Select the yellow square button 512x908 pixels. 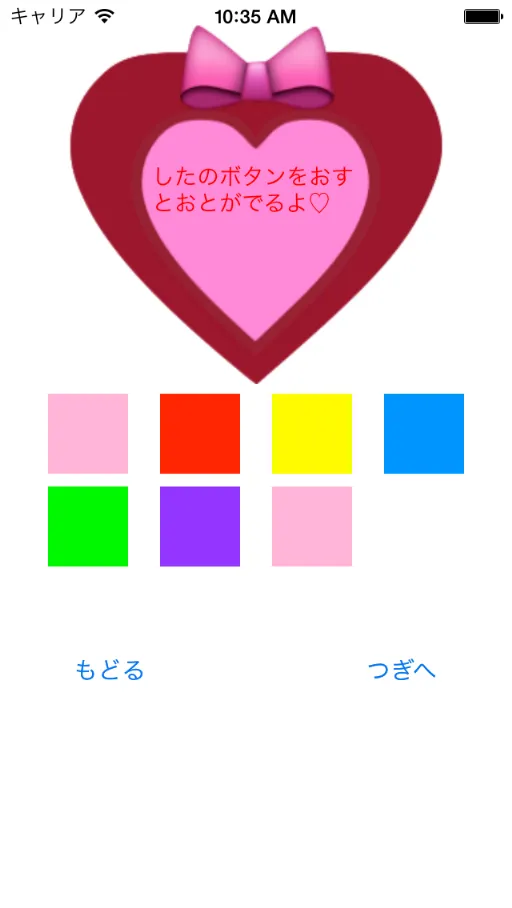[x=312, y=434]
